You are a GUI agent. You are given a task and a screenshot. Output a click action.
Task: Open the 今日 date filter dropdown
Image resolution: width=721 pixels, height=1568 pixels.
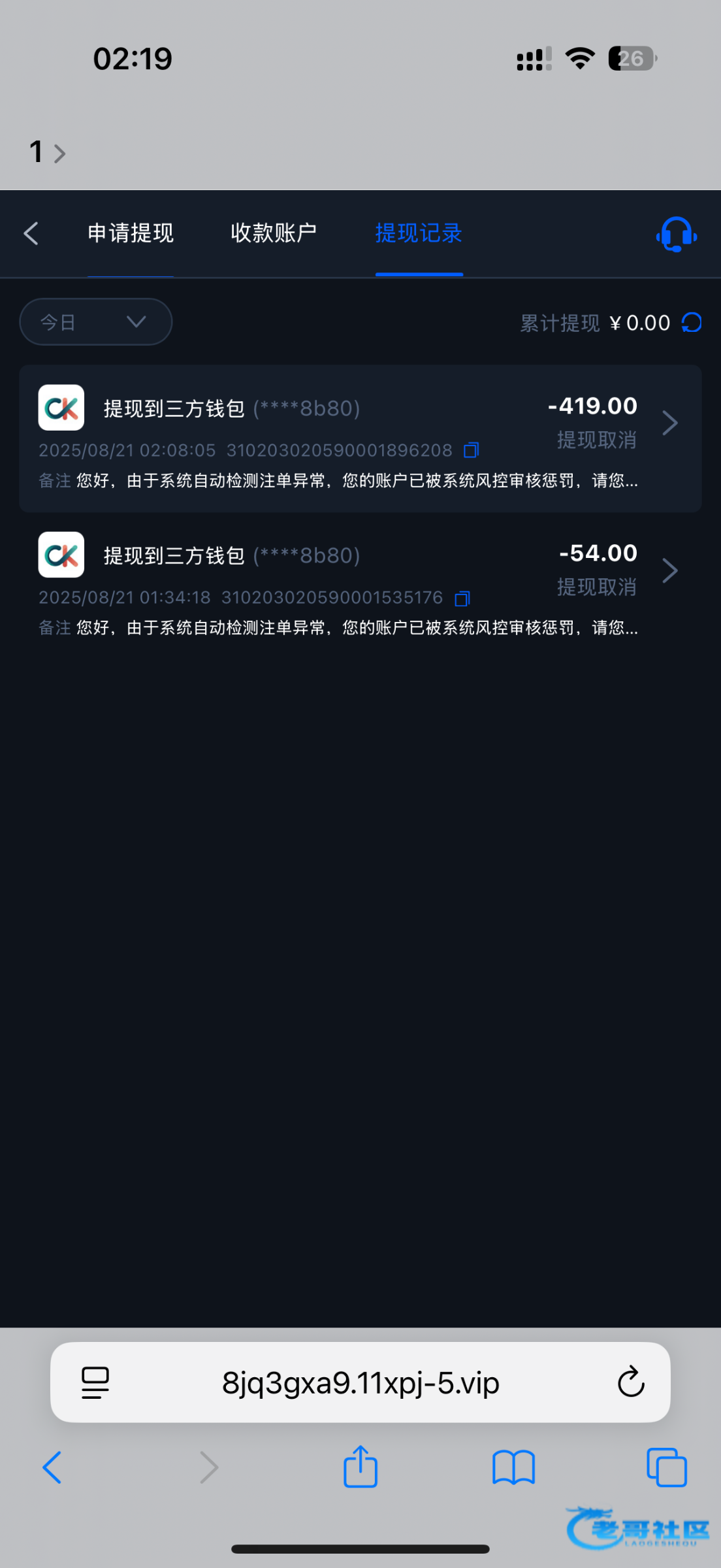click(95, 321)
